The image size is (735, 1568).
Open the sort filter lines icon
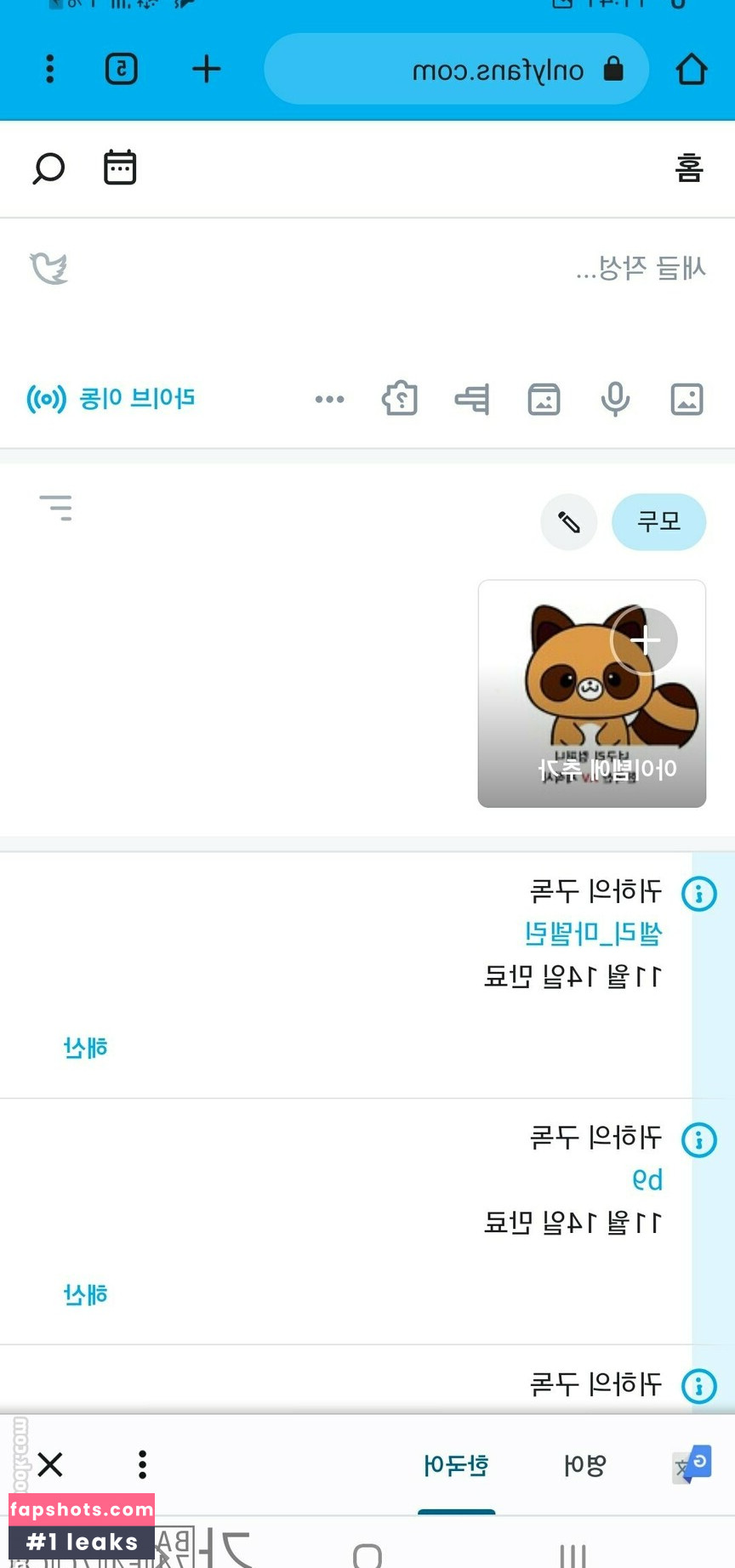click(56, 508)
